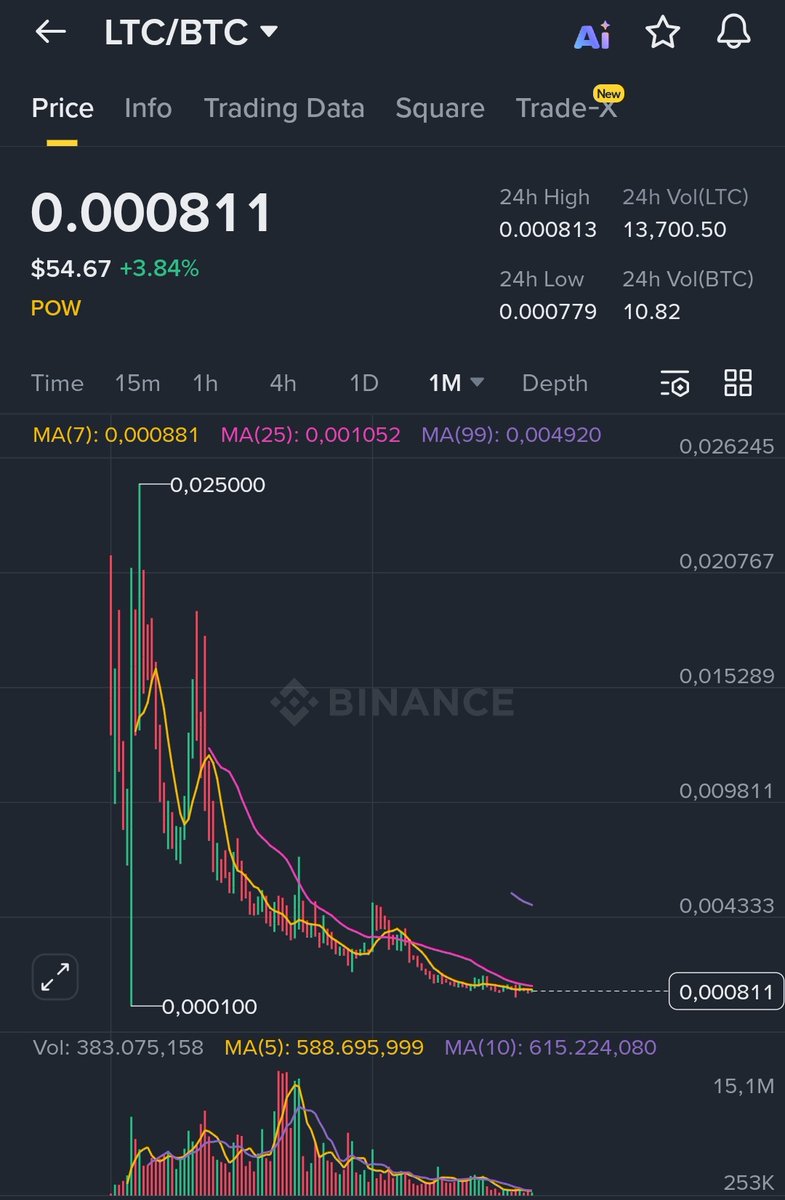This screenshot has width=785, height=1200.
Task: Add LTC/BTC to favorites with star
Action: pos(662,33)
